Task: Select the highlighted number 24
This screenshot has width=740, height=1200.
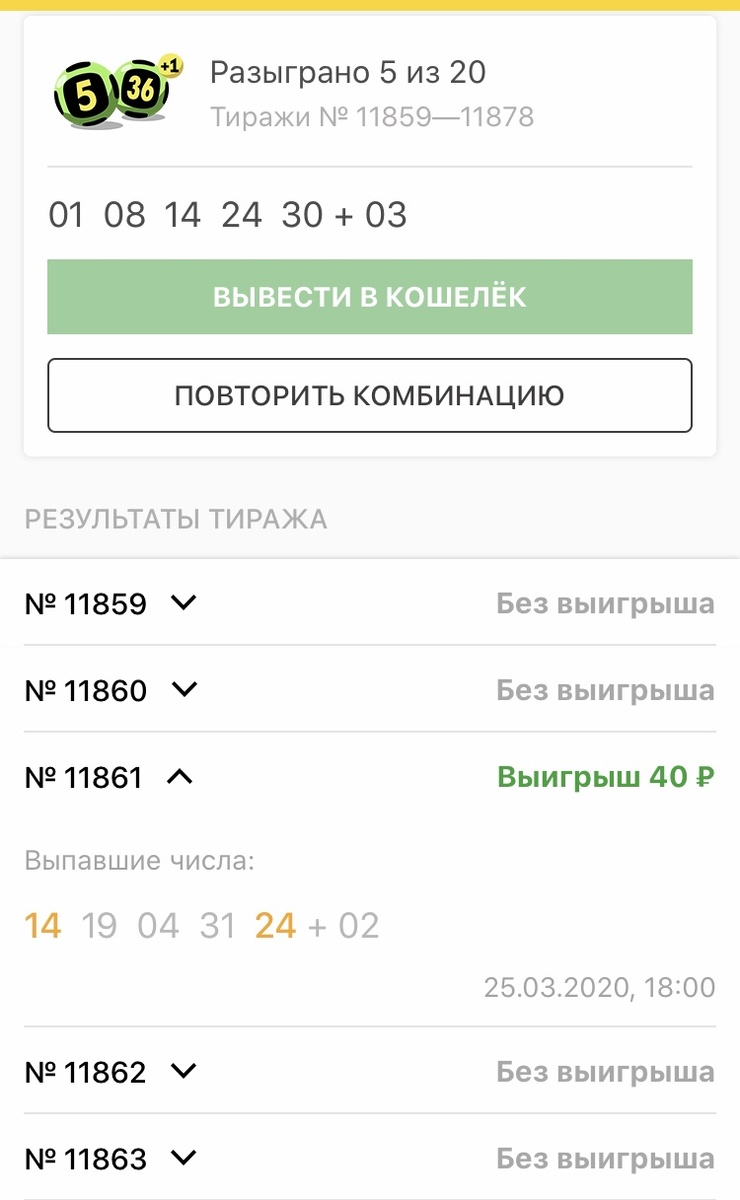Action: click(x=277, y=926)
